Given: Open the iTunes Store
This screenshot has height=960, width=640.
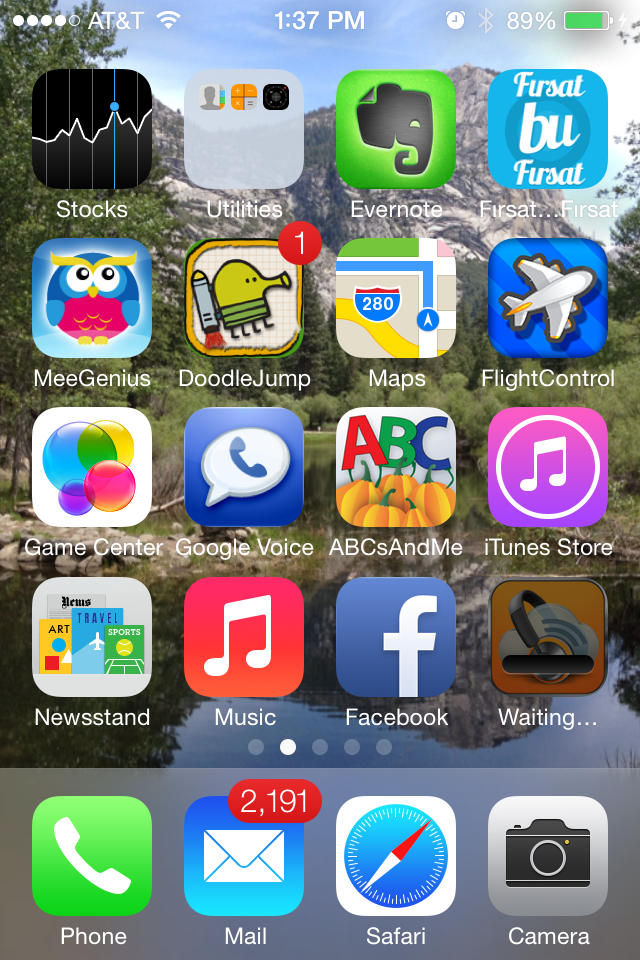Looking at the screenshot, I should 548,467.
